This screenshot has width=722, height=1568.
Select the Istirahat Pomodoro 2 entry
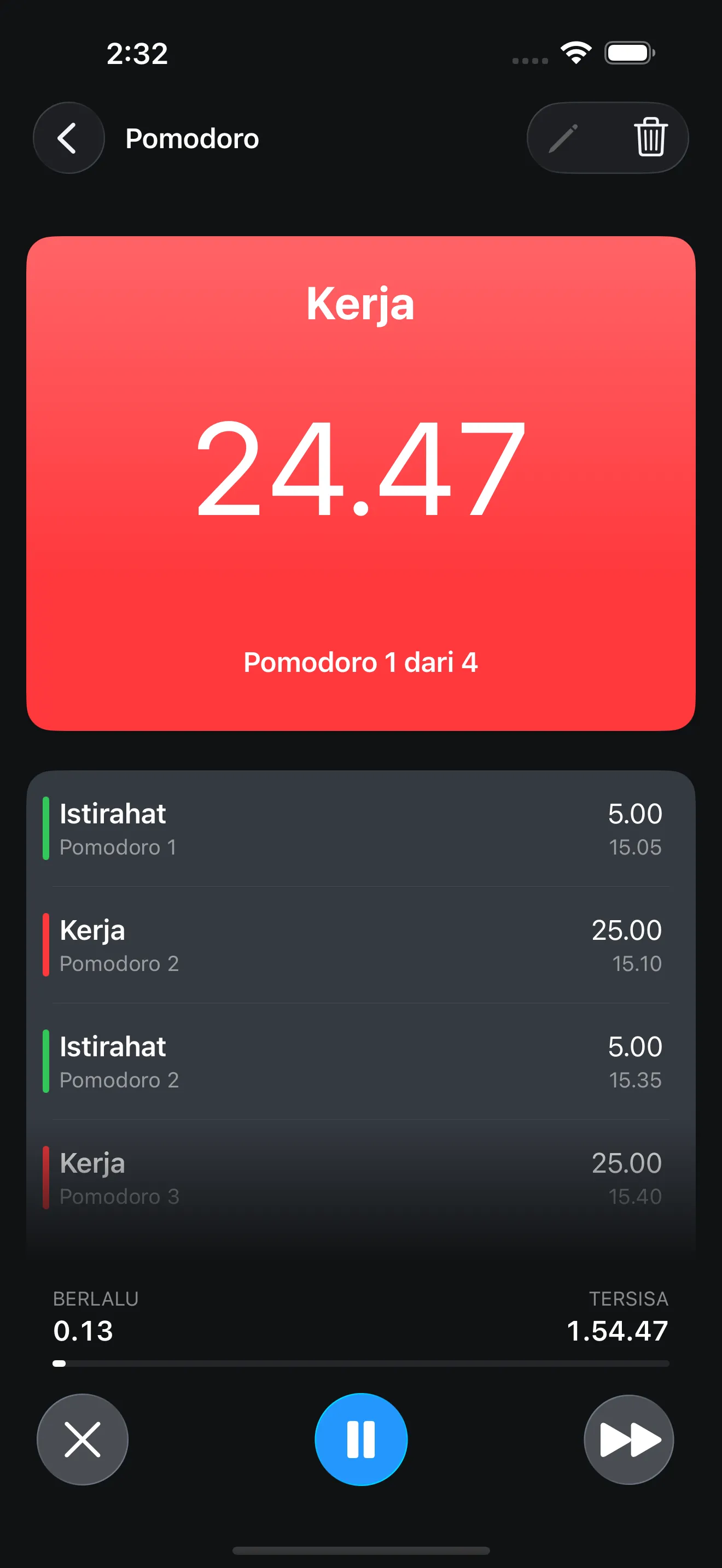[x=361, y=1060]
